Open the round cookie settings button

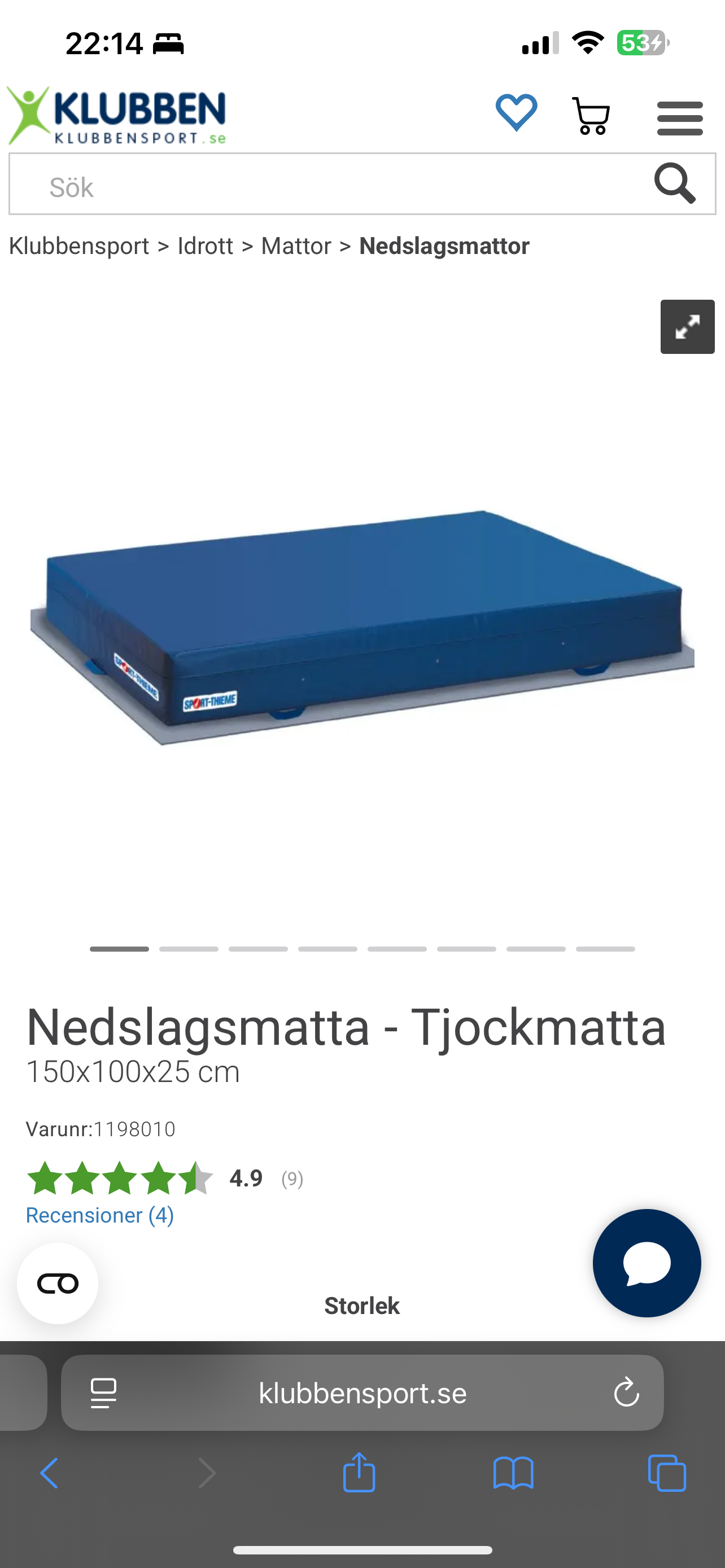tap(58, 1284)
